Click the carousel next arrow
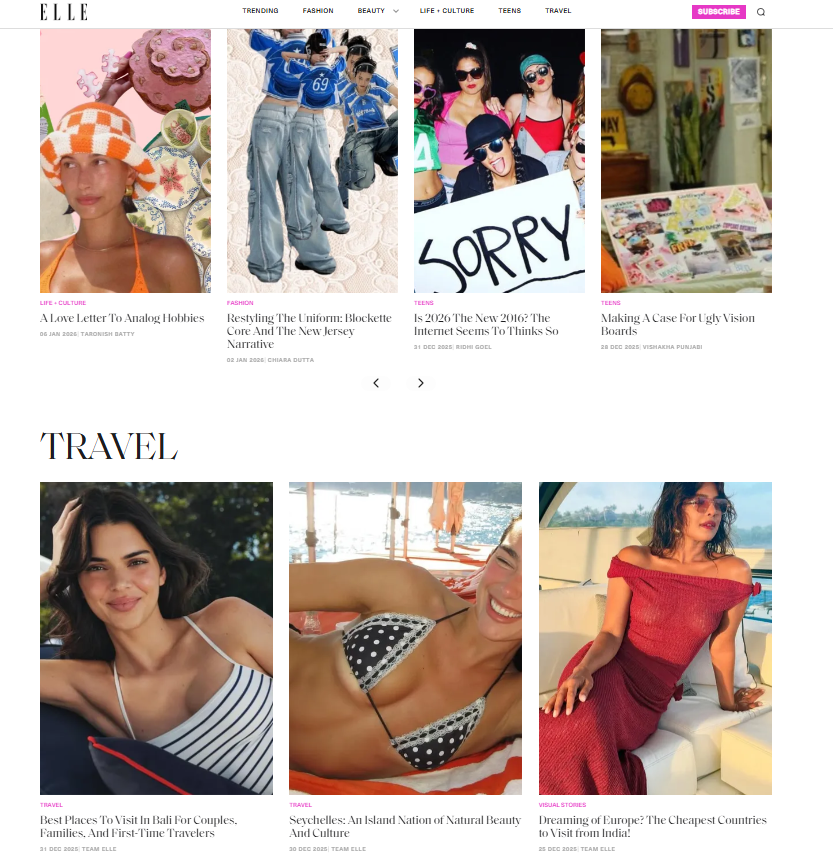 (x=420, y=382)
